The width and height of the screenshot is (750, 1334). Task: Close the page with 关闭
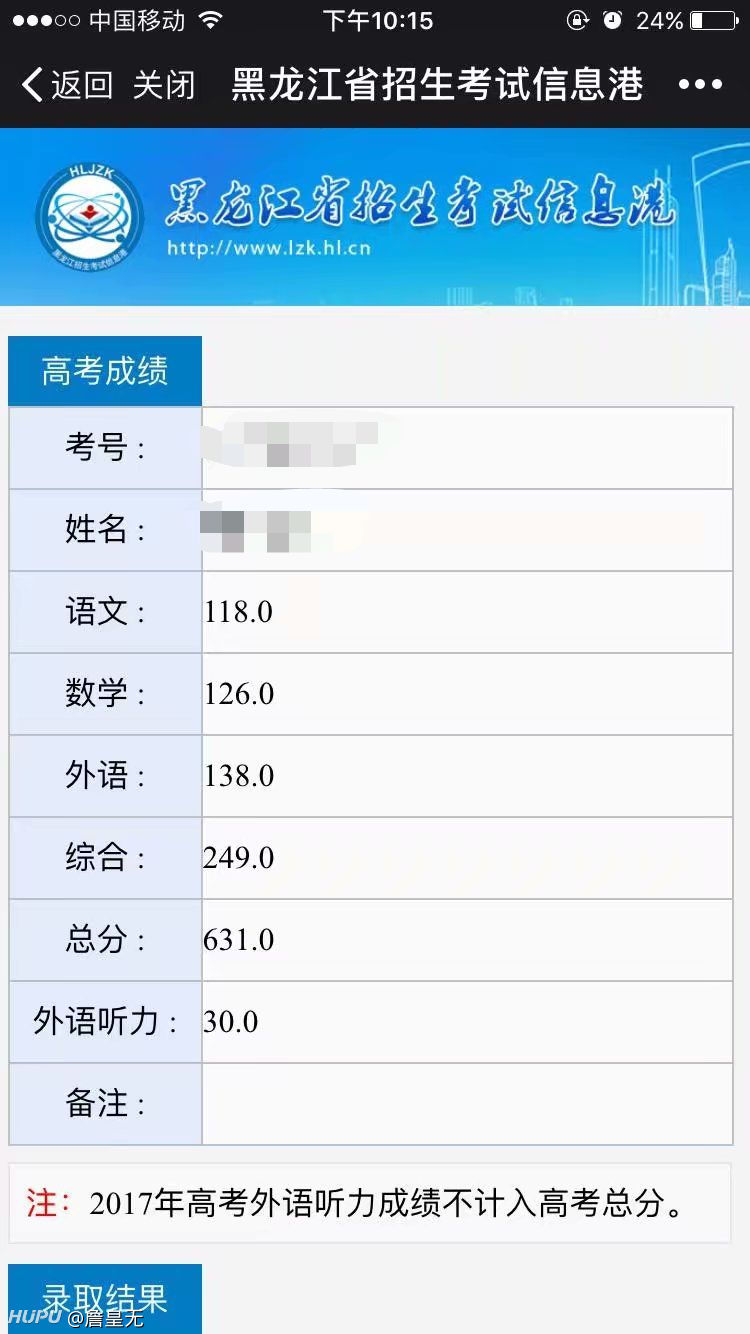[164, 85]
